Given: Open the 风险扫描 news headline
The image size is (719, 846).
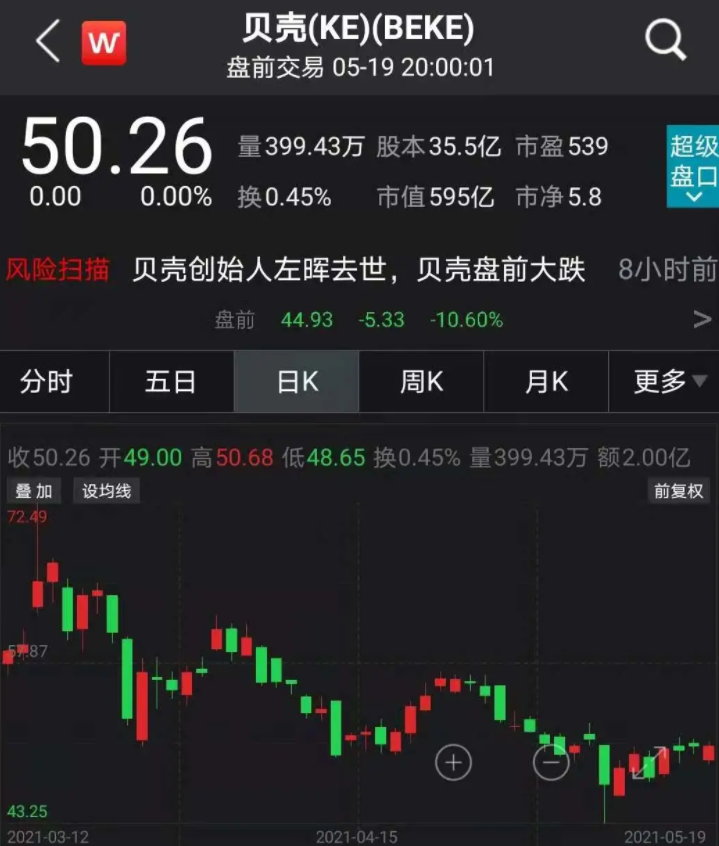Looking at the screenshot, I should click(x=358, y=270).
